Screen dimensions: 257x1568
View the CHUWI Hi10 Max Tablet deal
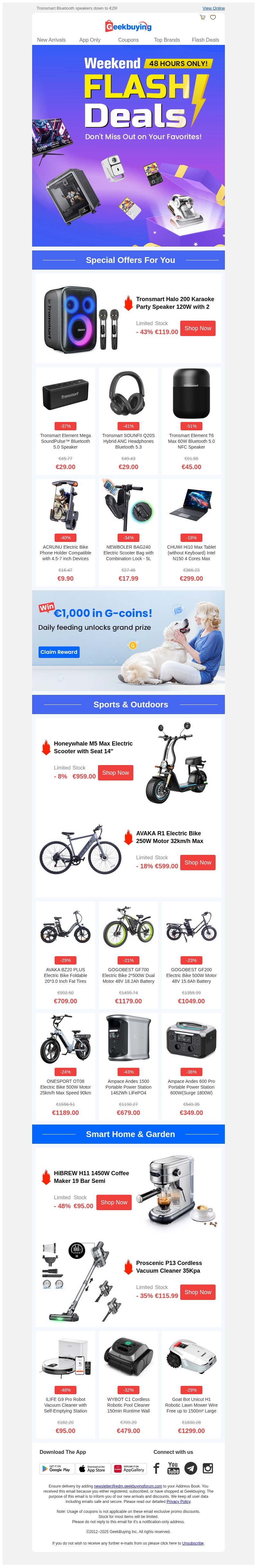click(191, 531)
